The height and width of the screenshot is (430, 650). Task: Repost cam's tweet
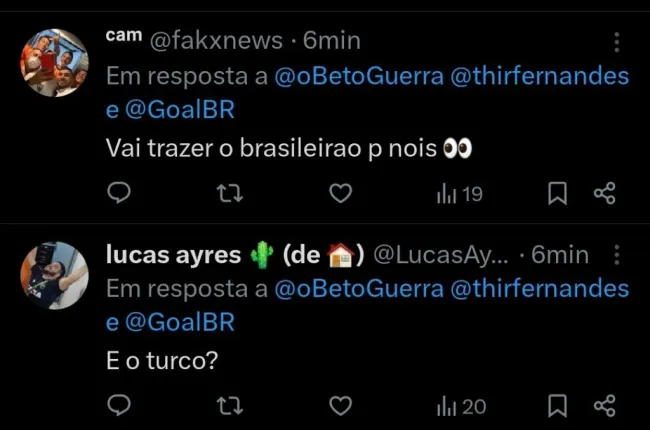point(229,193)
